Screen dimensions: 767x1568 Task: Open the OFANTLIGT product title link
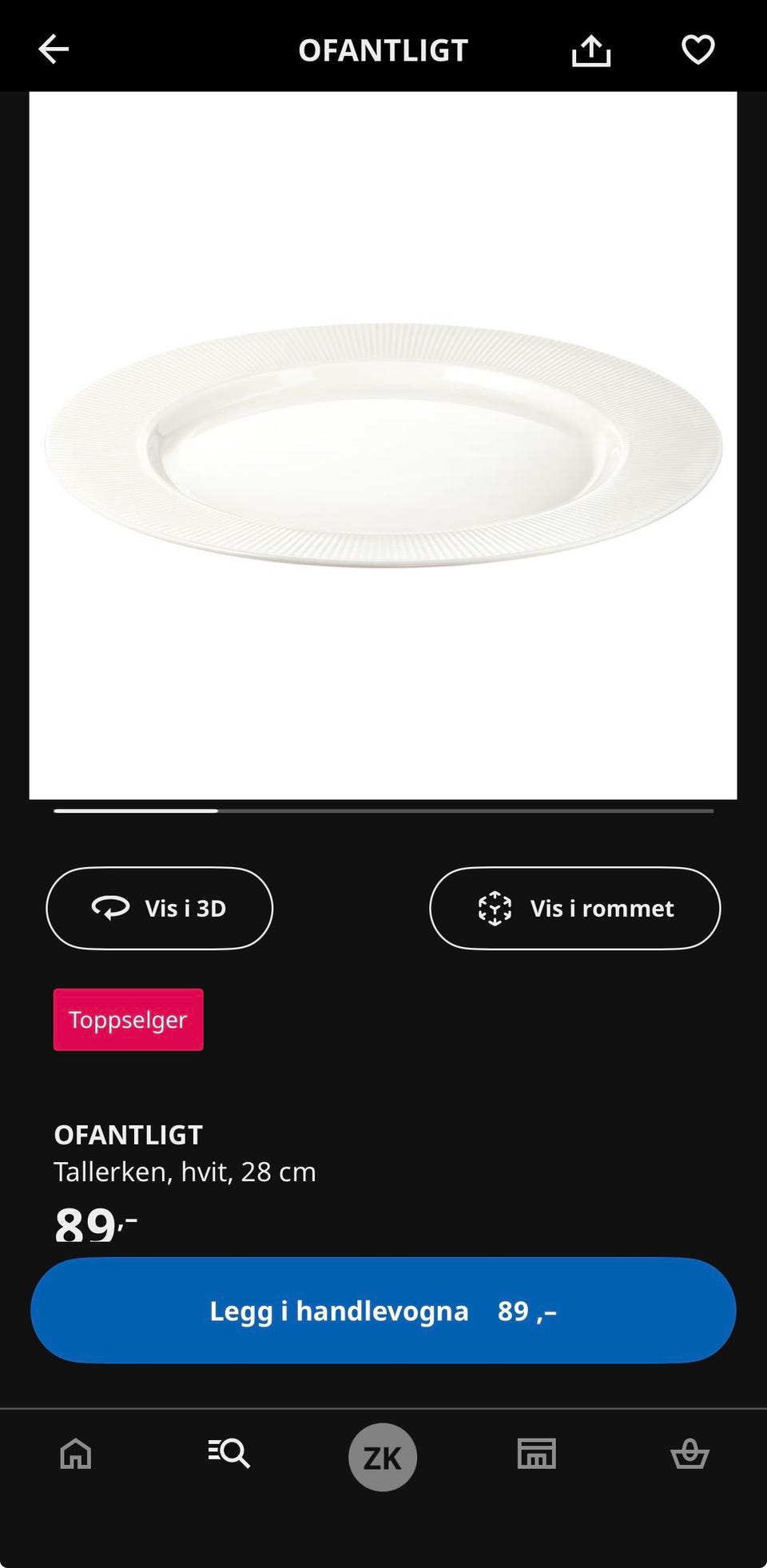coord(129,1134)
